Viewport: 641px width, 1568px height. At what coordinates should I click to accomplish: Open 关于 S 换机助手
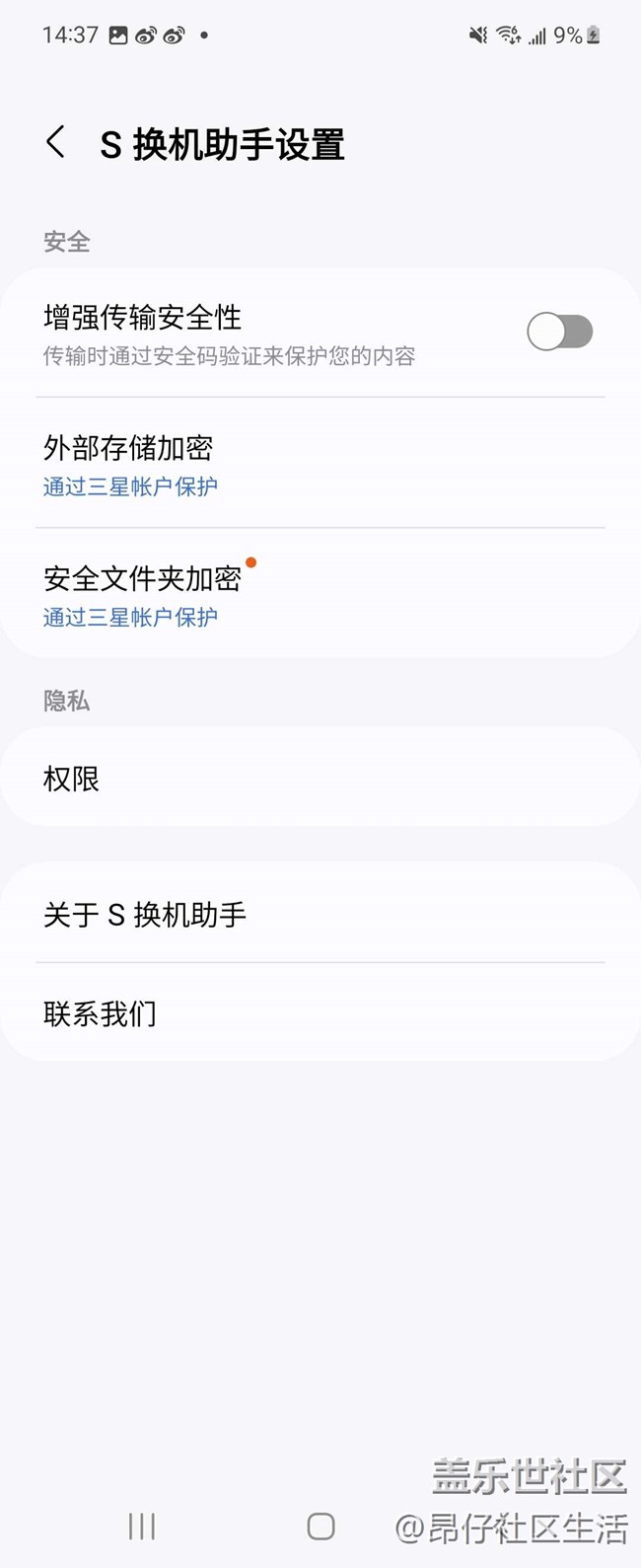320,914
